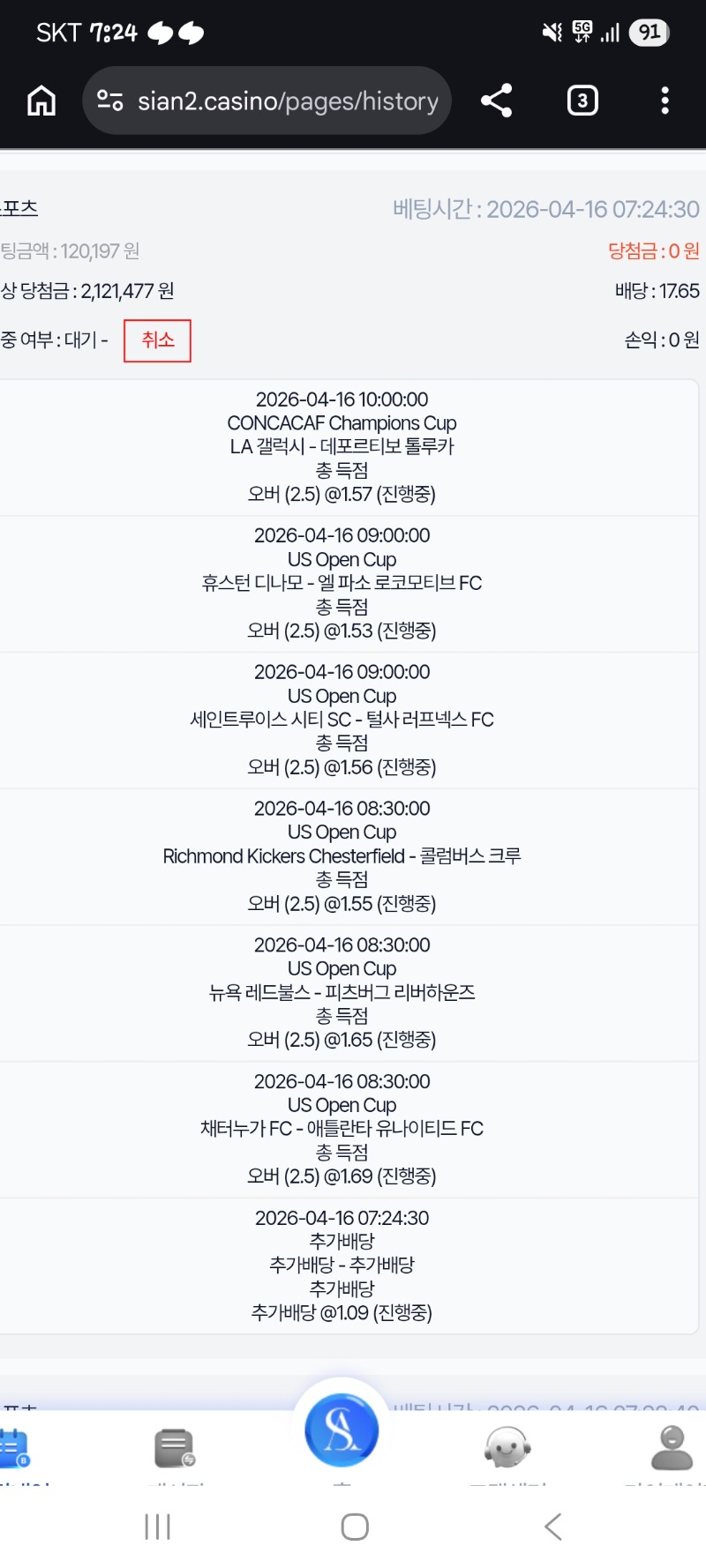Open the sian2.casino address bar
This screenshot has width=706, height=1568.
click(287, 101)
